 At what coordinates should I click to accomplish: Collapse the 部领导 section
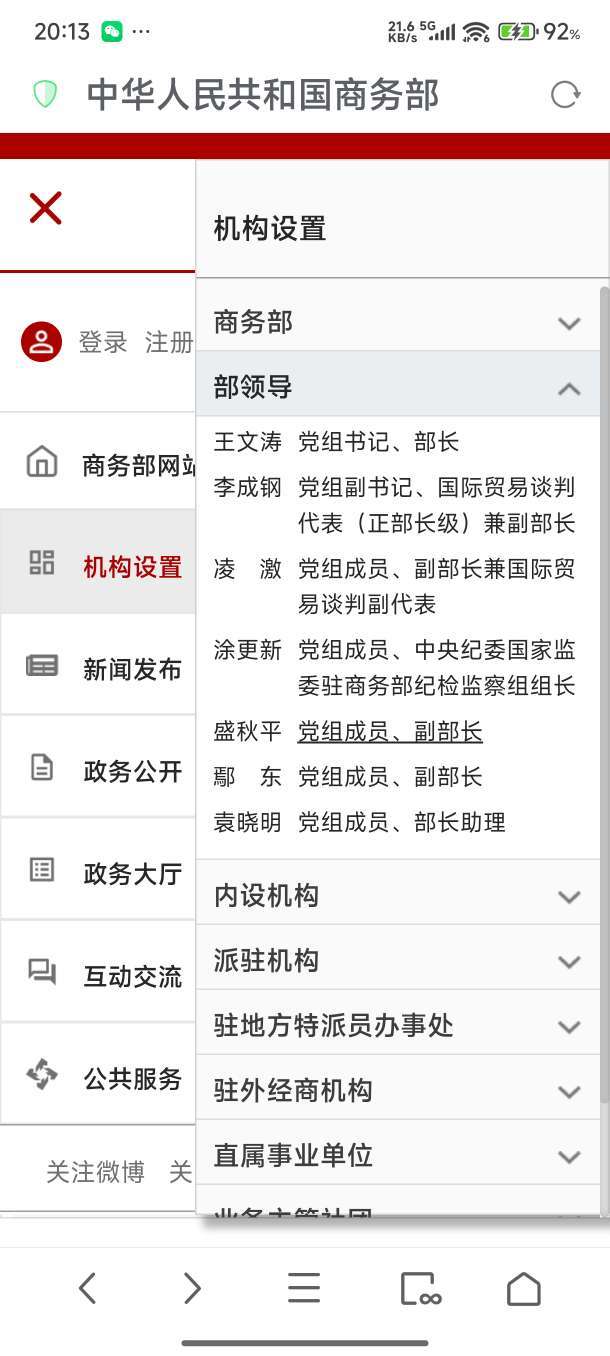point(400,387)
